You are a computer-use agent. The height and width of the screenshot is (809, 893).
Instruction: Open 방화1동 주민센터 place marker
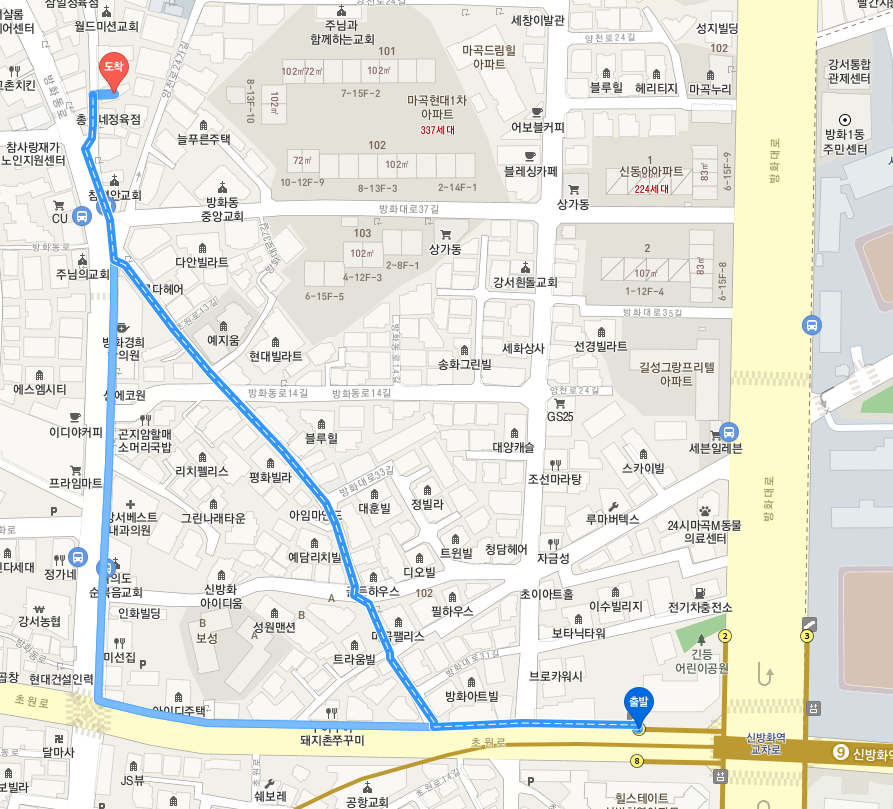tap(844, 119)
